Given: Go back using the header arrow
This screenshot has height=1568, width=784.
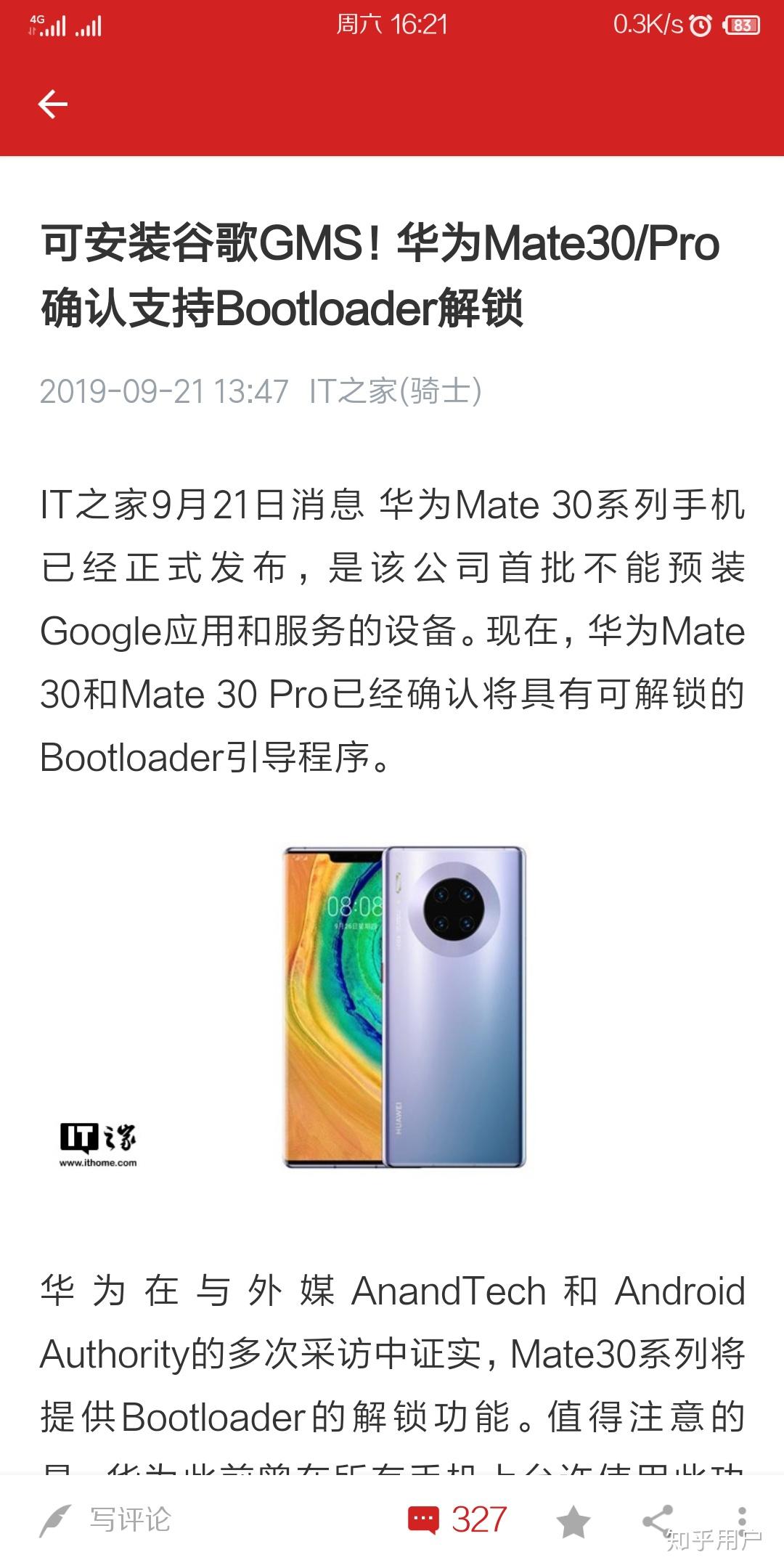Looking at the screenshot, I should (x=52, y=105).
